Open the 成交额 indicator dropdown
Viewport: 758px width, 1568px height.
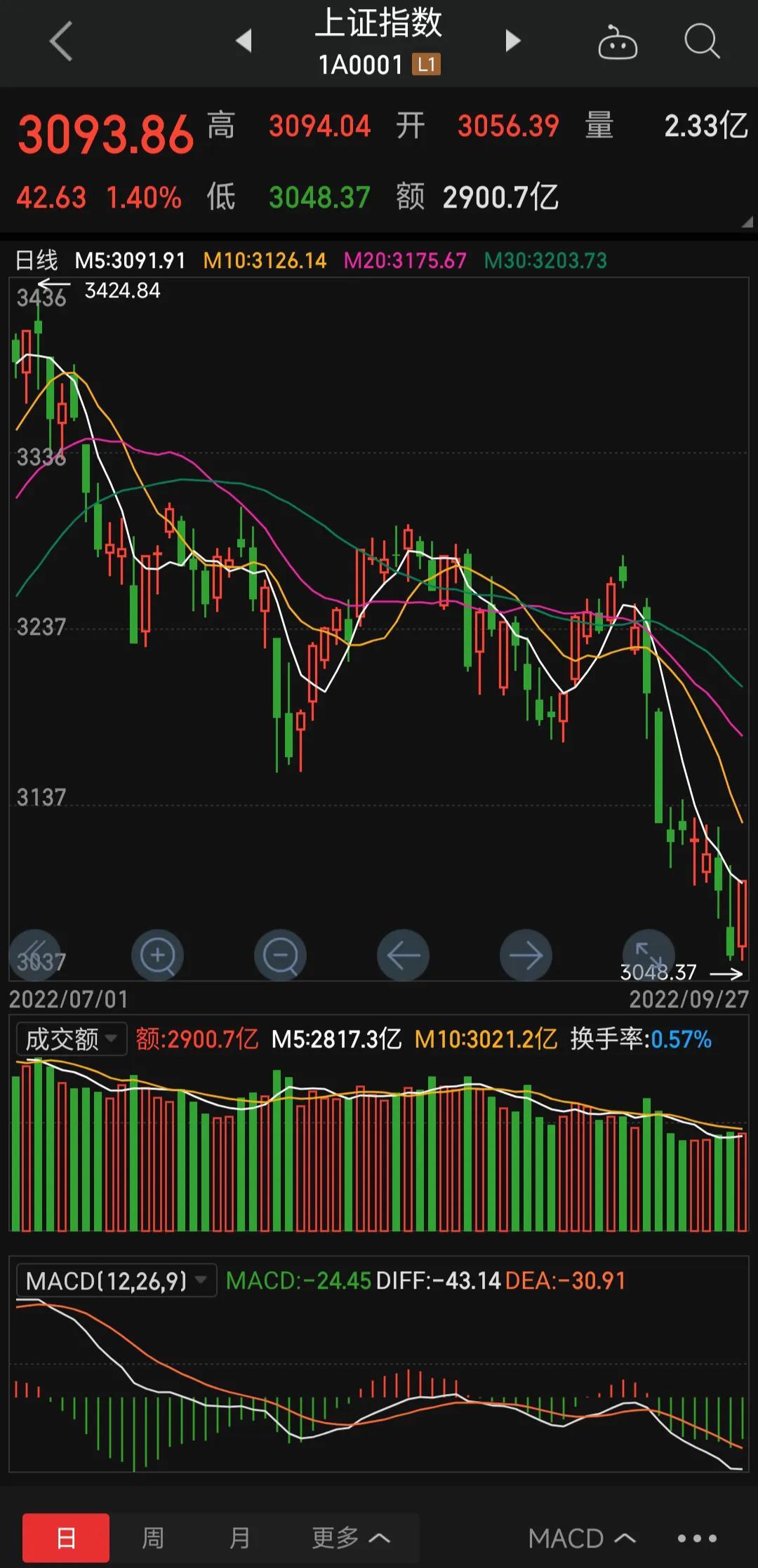click(70, 1038)
